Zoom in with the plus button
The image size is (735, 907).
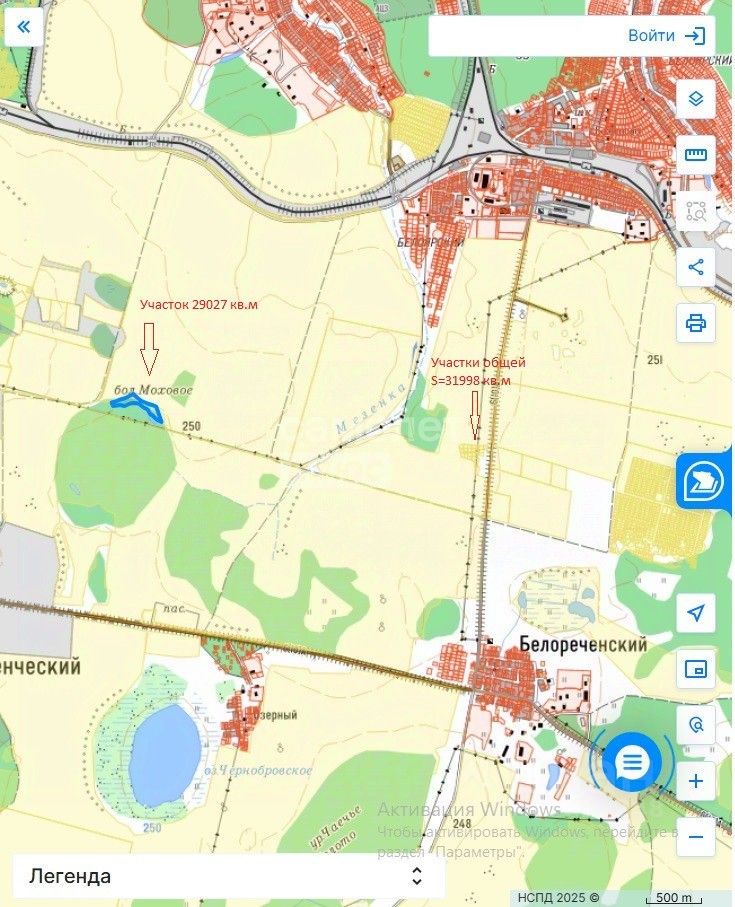pos(696,781)
